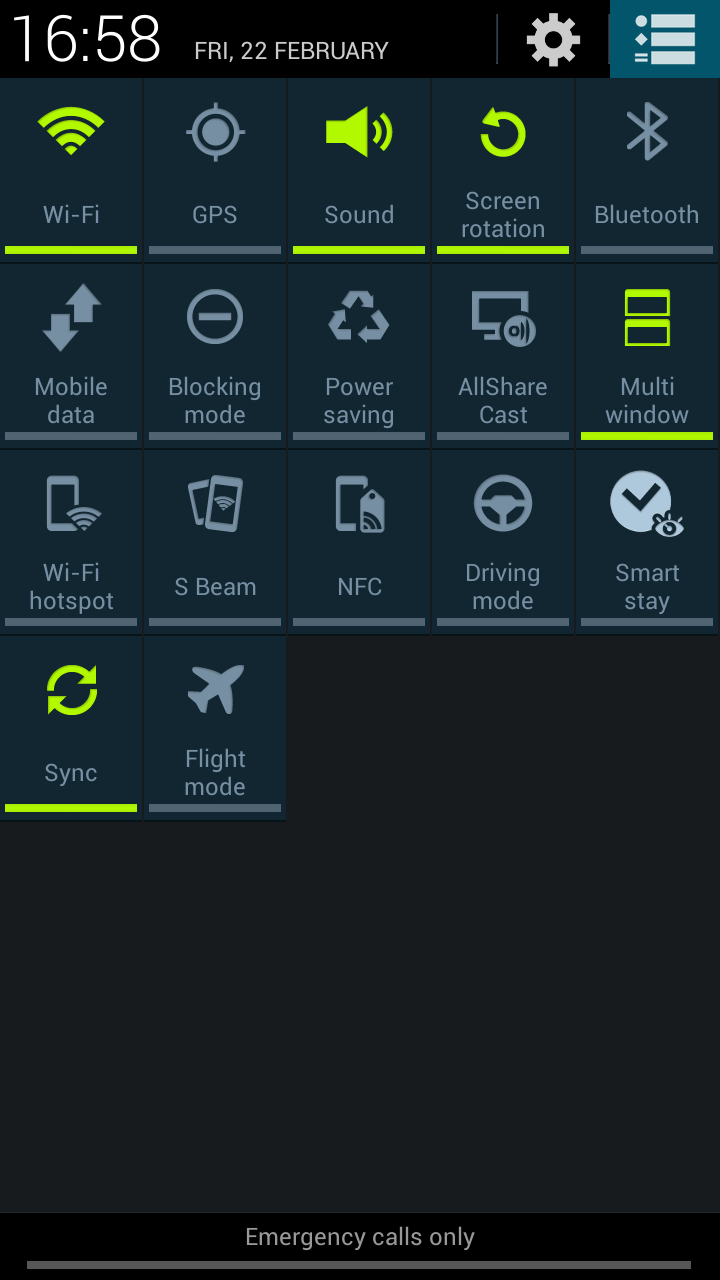
Task: Enable AllShare Cast
Action: pos(503,352)
